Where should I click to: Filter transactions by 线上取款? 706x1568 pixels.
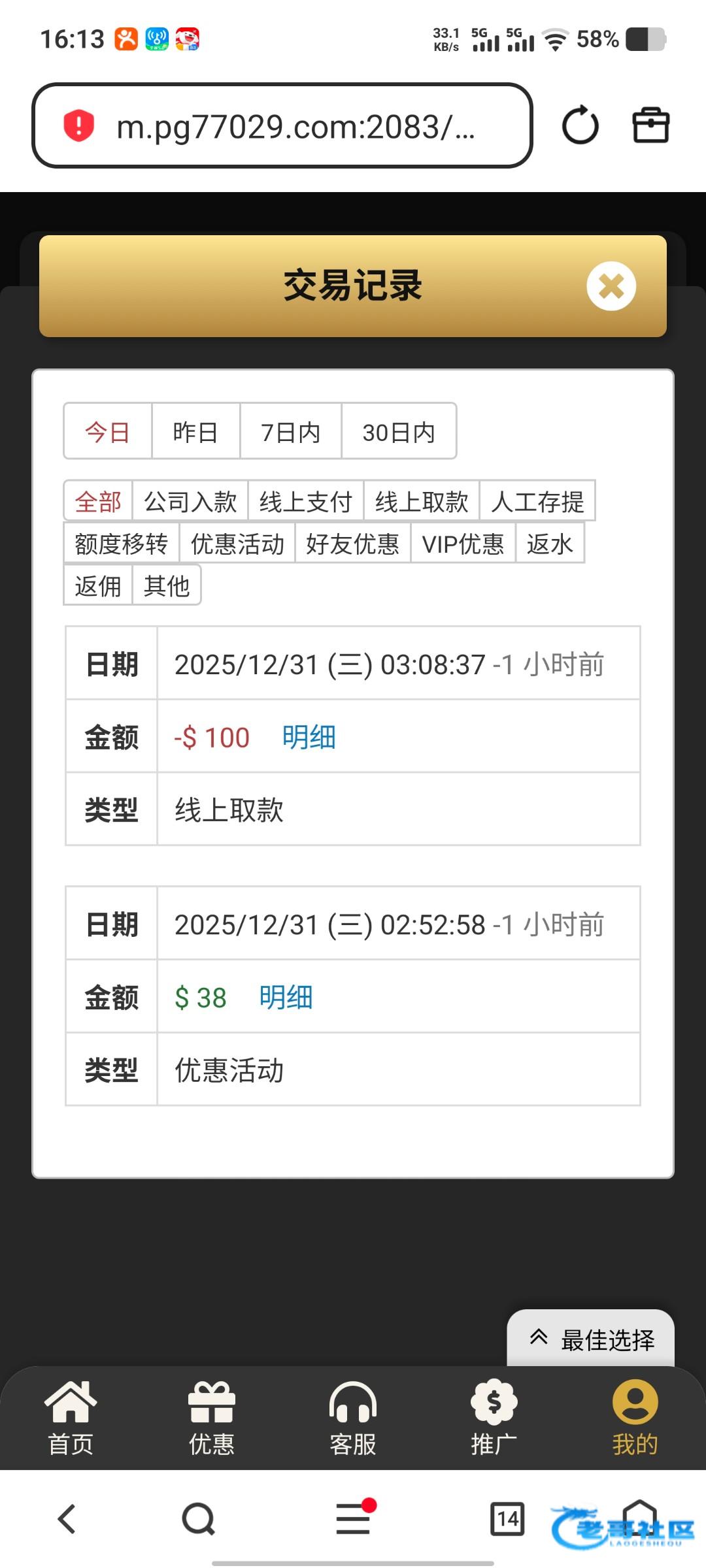(422, 502)
